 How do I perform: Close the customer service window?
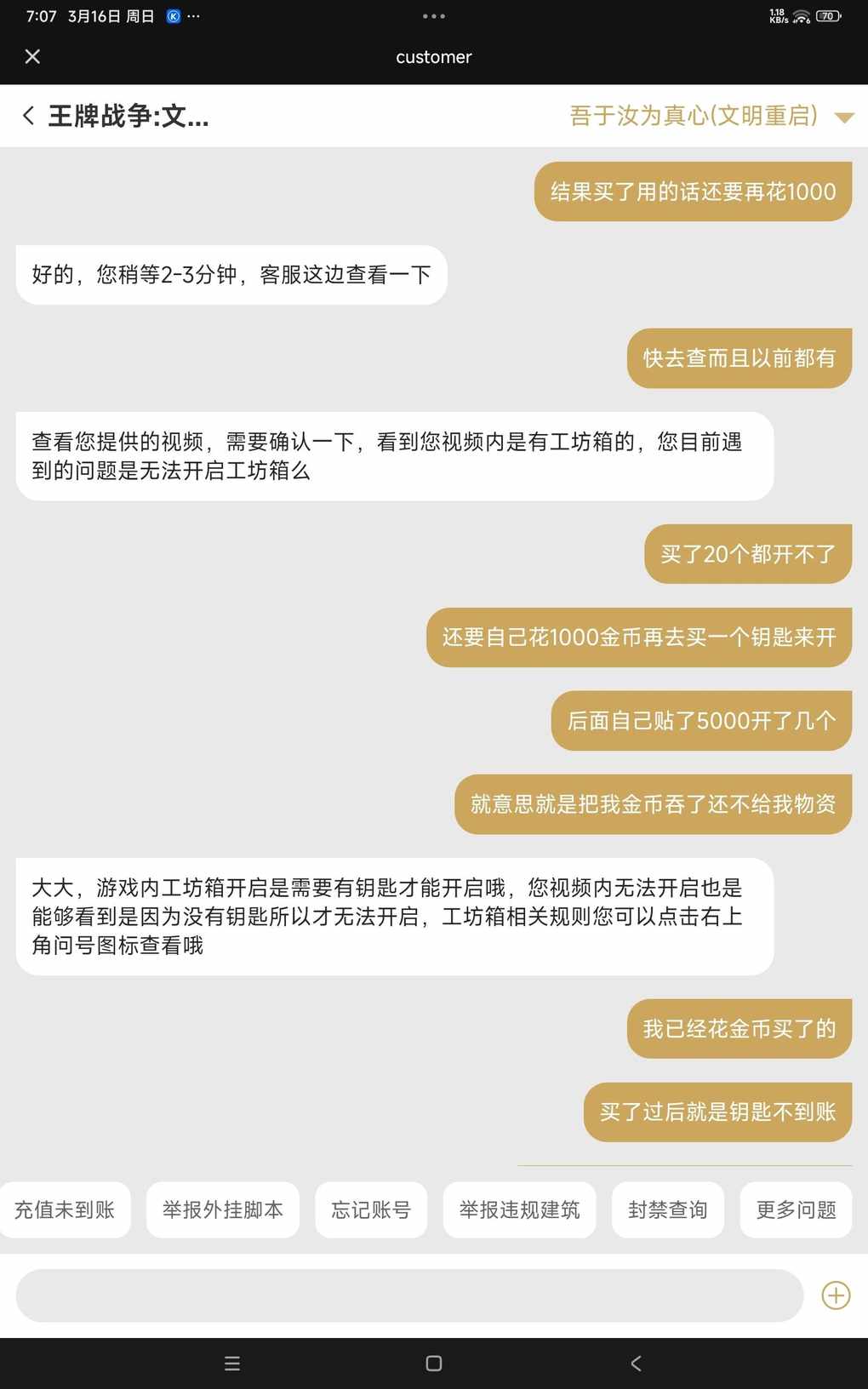pyautogui.click(x=32, y=56)
